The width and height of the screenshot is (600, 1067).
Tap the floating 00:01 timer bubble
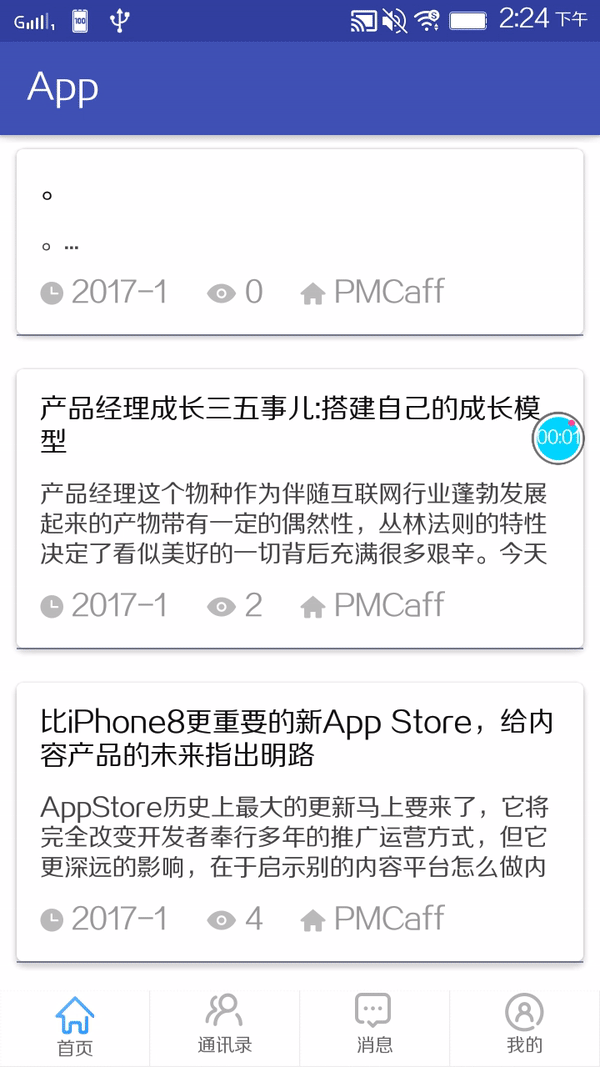[x=558, y=438]
